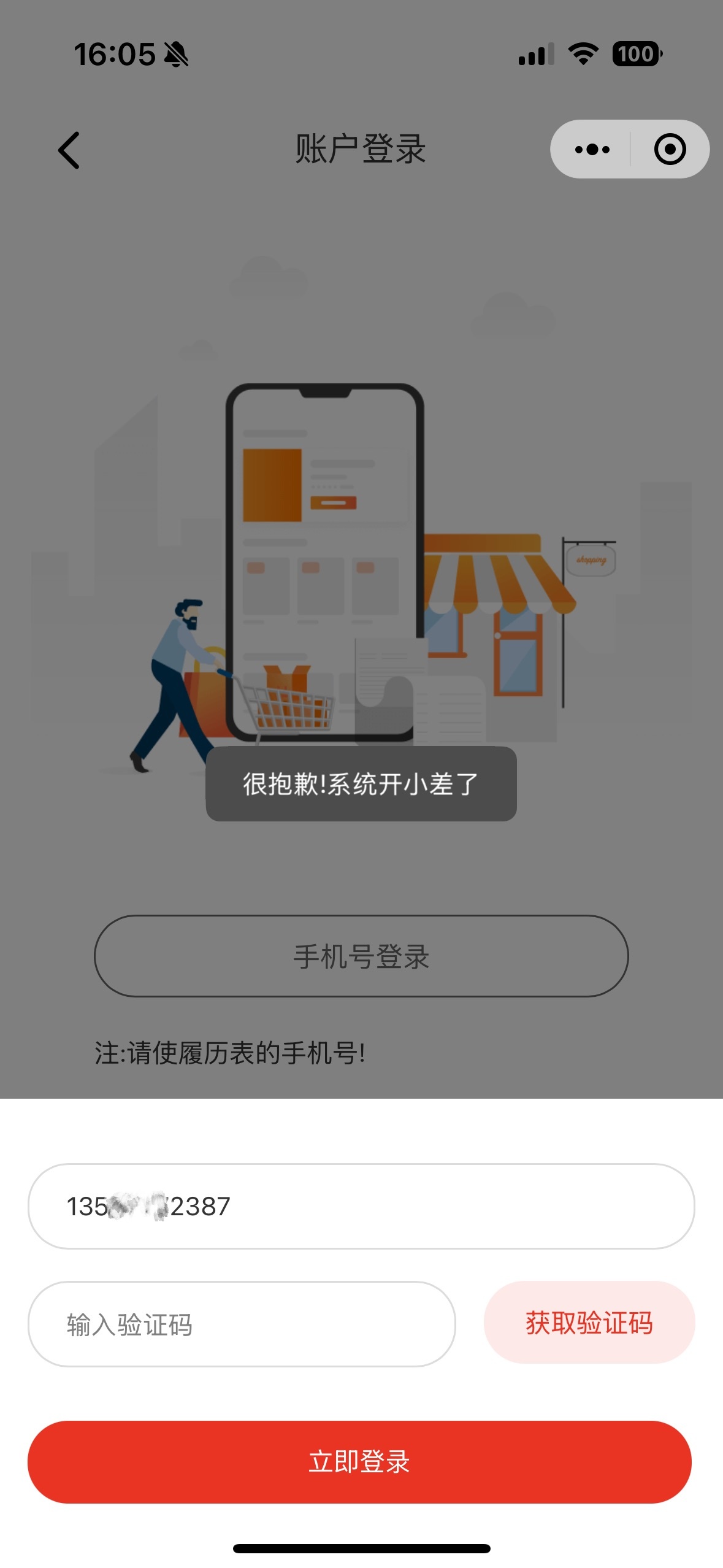This screenshot has width=723, height=1568.
Task: Tap the 输入验证码 input field
Action: [242, 1324]
